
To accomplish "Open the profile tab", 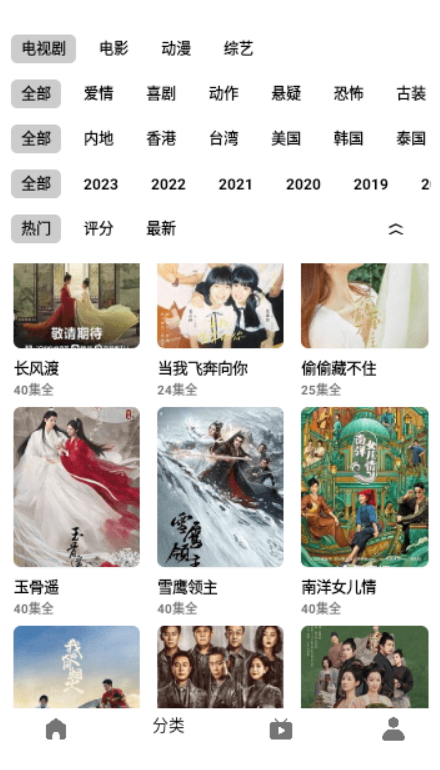I will 393,729.
